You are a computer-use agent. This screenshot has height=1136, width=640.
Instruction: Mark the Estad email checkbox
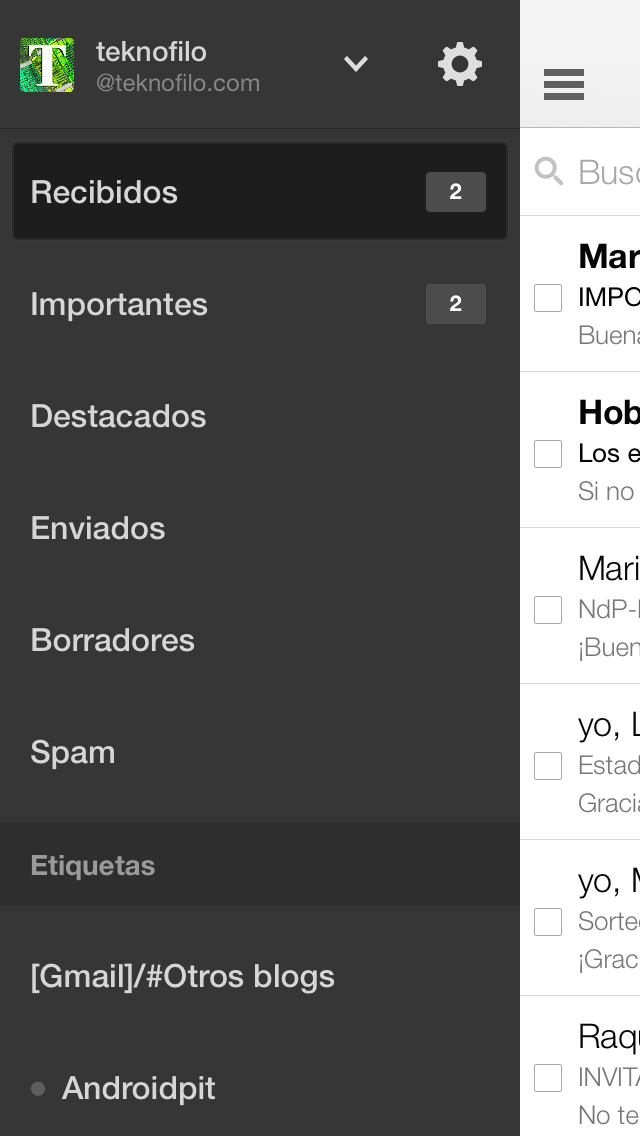548,766
